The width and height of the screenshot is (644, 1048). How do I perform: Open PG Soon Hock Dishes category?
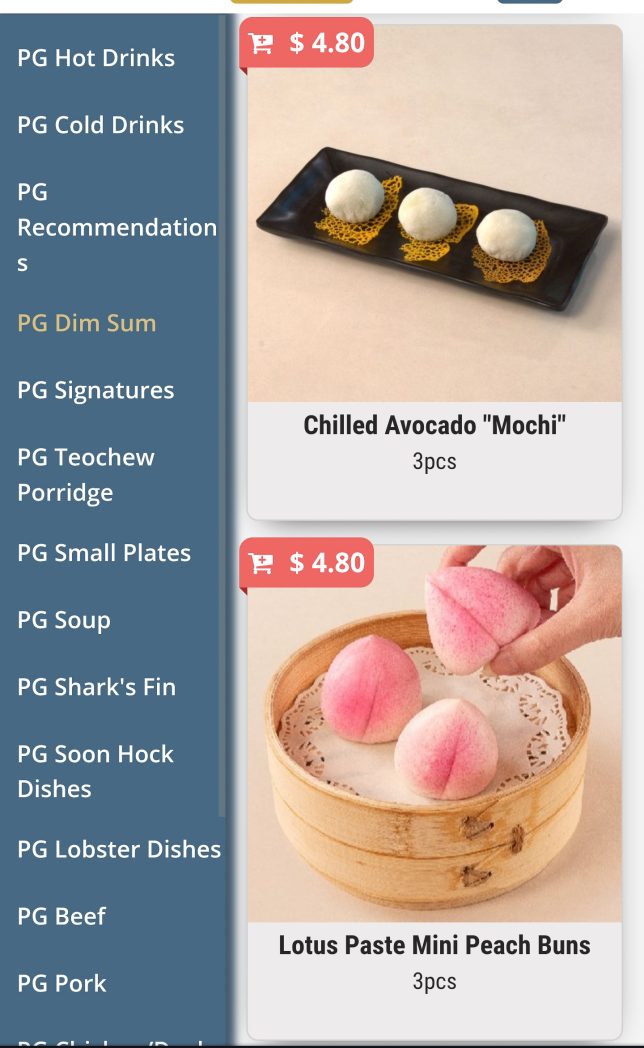tap(95, 771)
